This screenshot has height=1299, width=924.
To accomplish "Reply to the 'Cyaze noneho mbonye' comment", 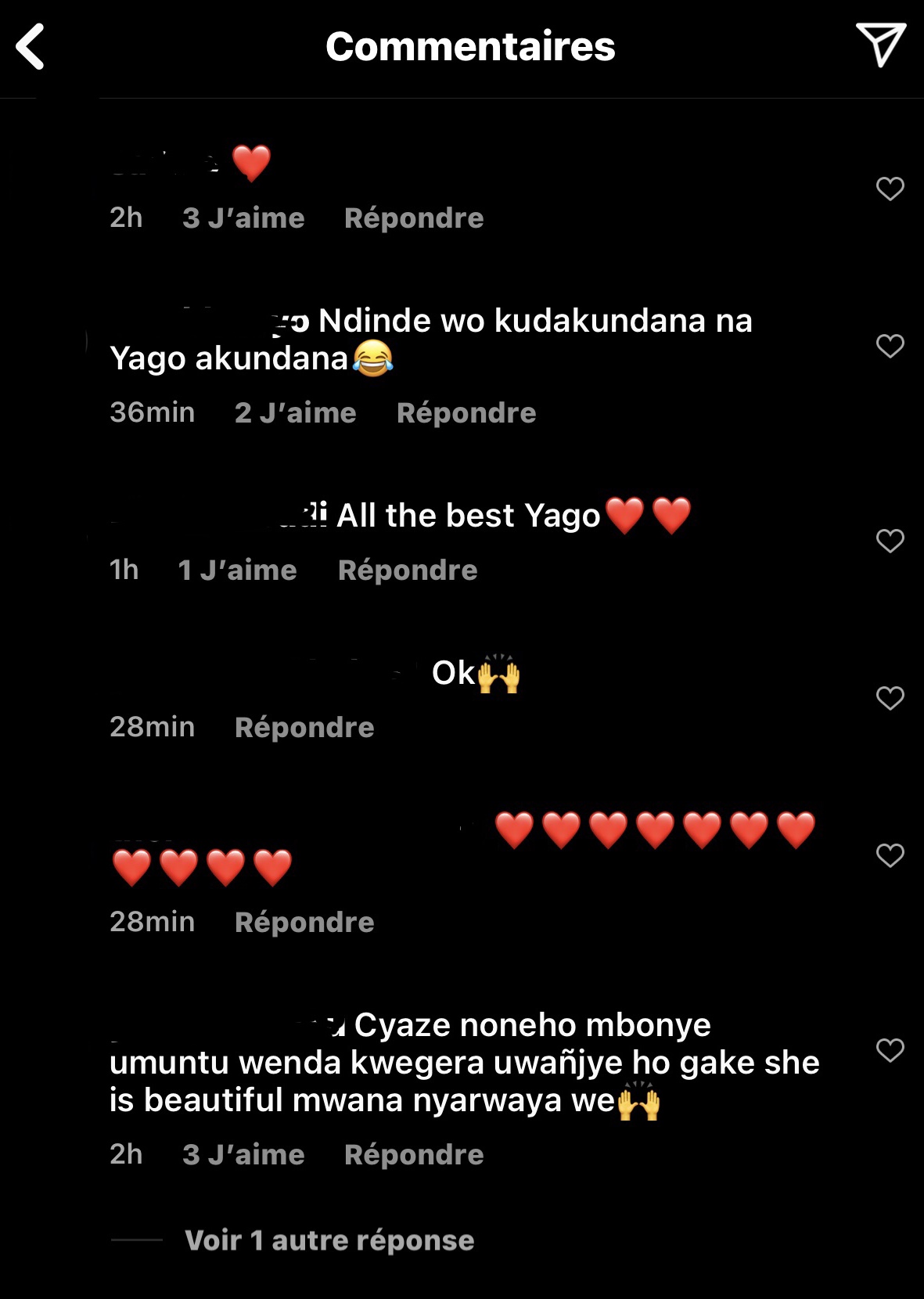I will (414, 1155).
